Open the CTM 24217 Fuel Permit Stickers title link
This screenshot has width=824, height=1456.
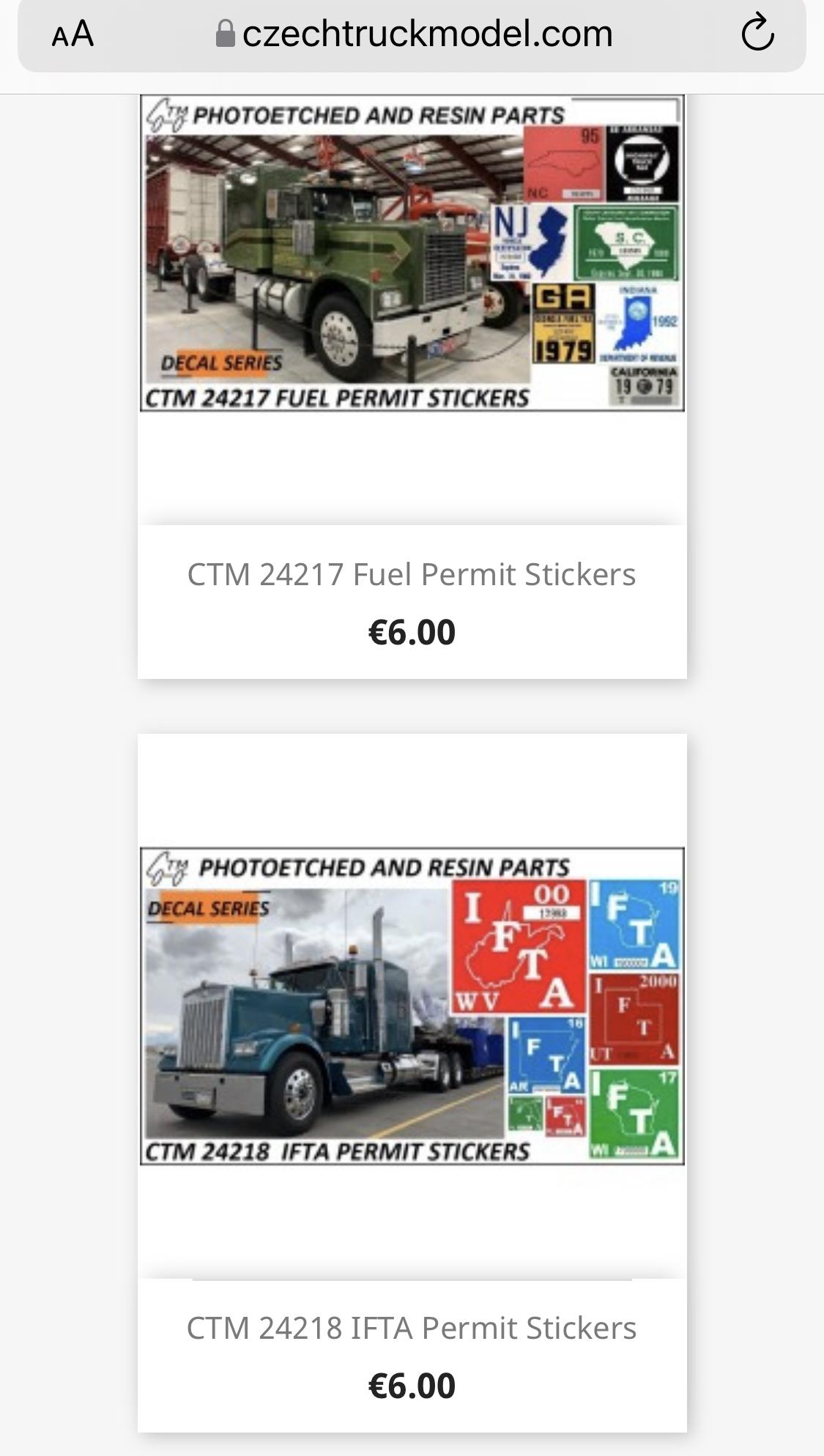412,574
